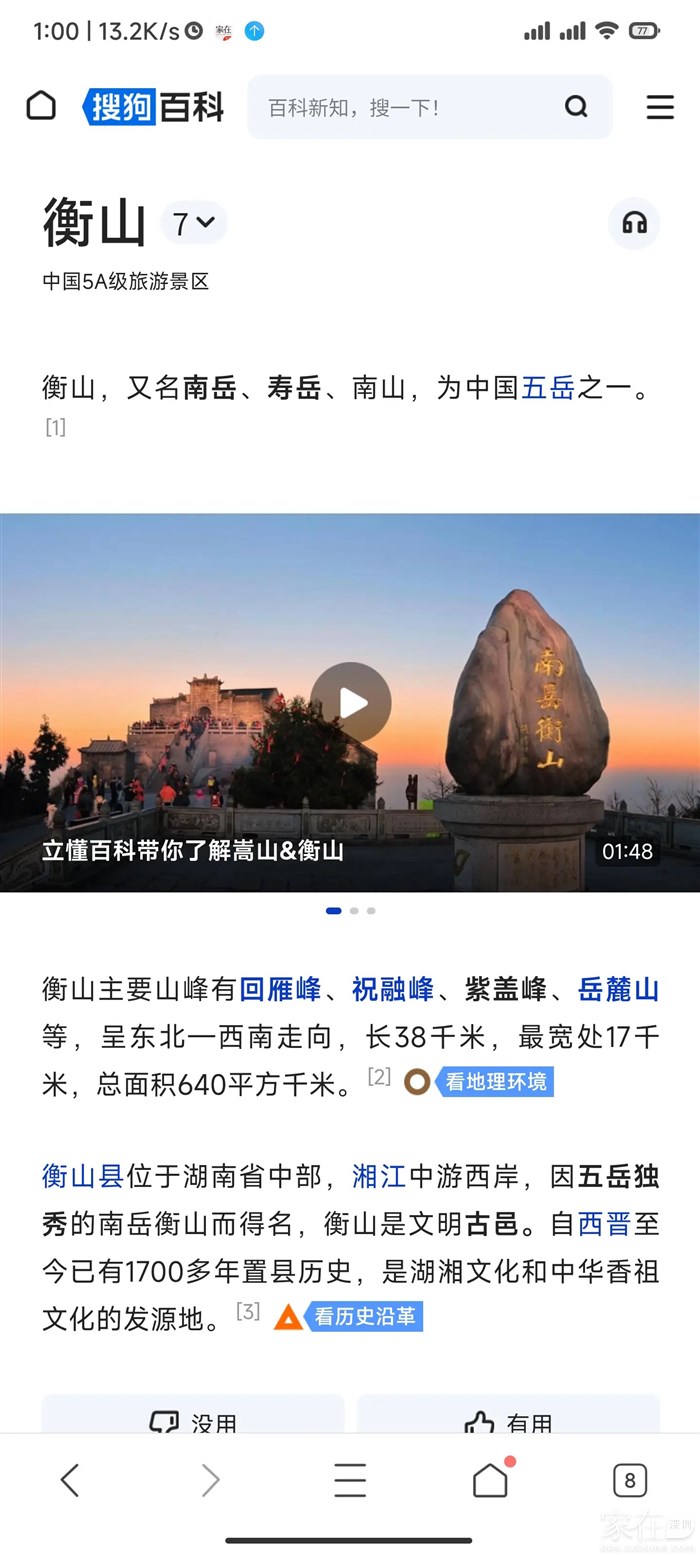This screenshot has height=1555, width=700.
Task: Mark the article as 有用
Action: tap(508, 1421)
